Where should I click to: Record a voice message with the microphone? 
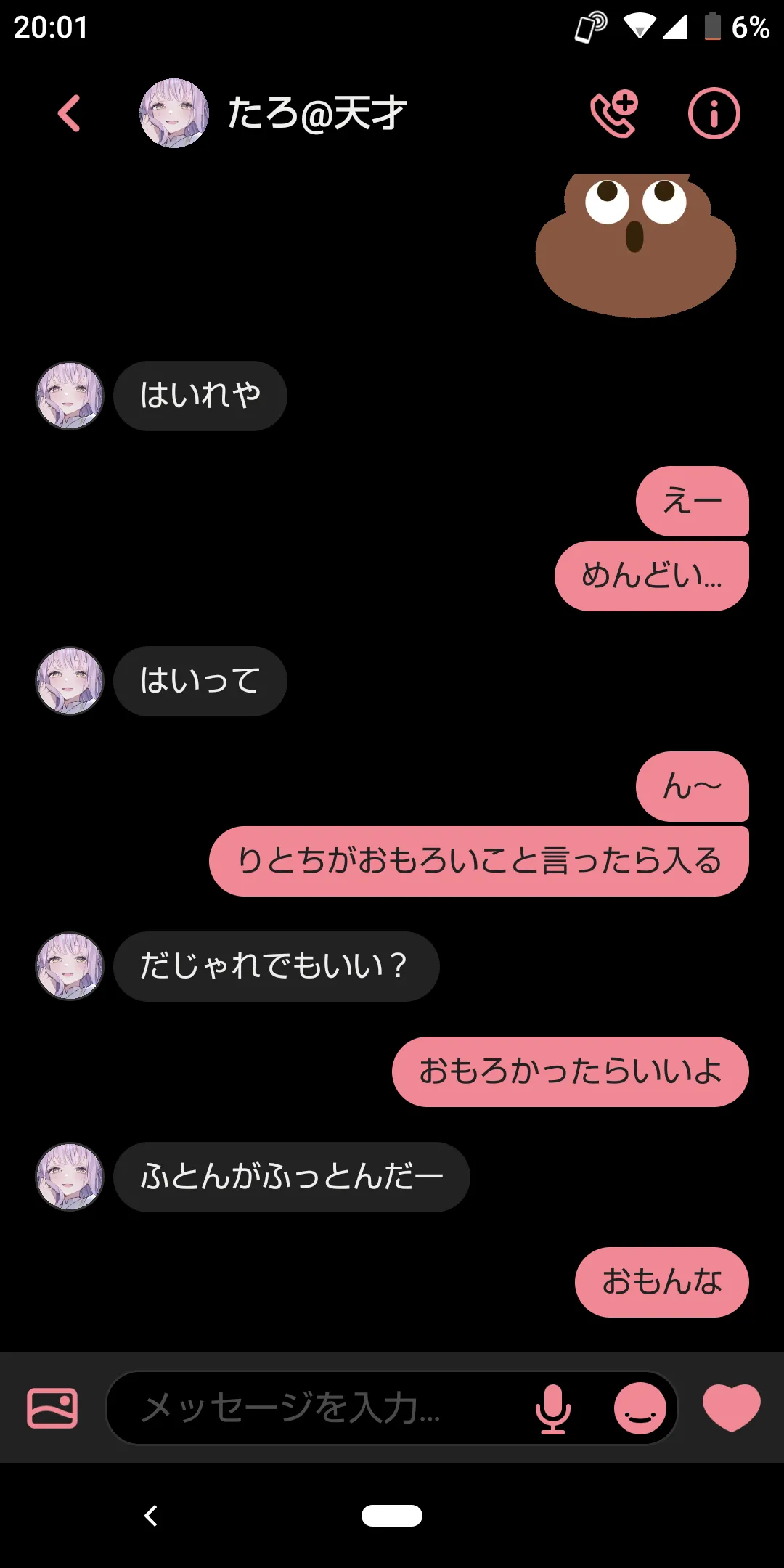tap(553, 1408)
